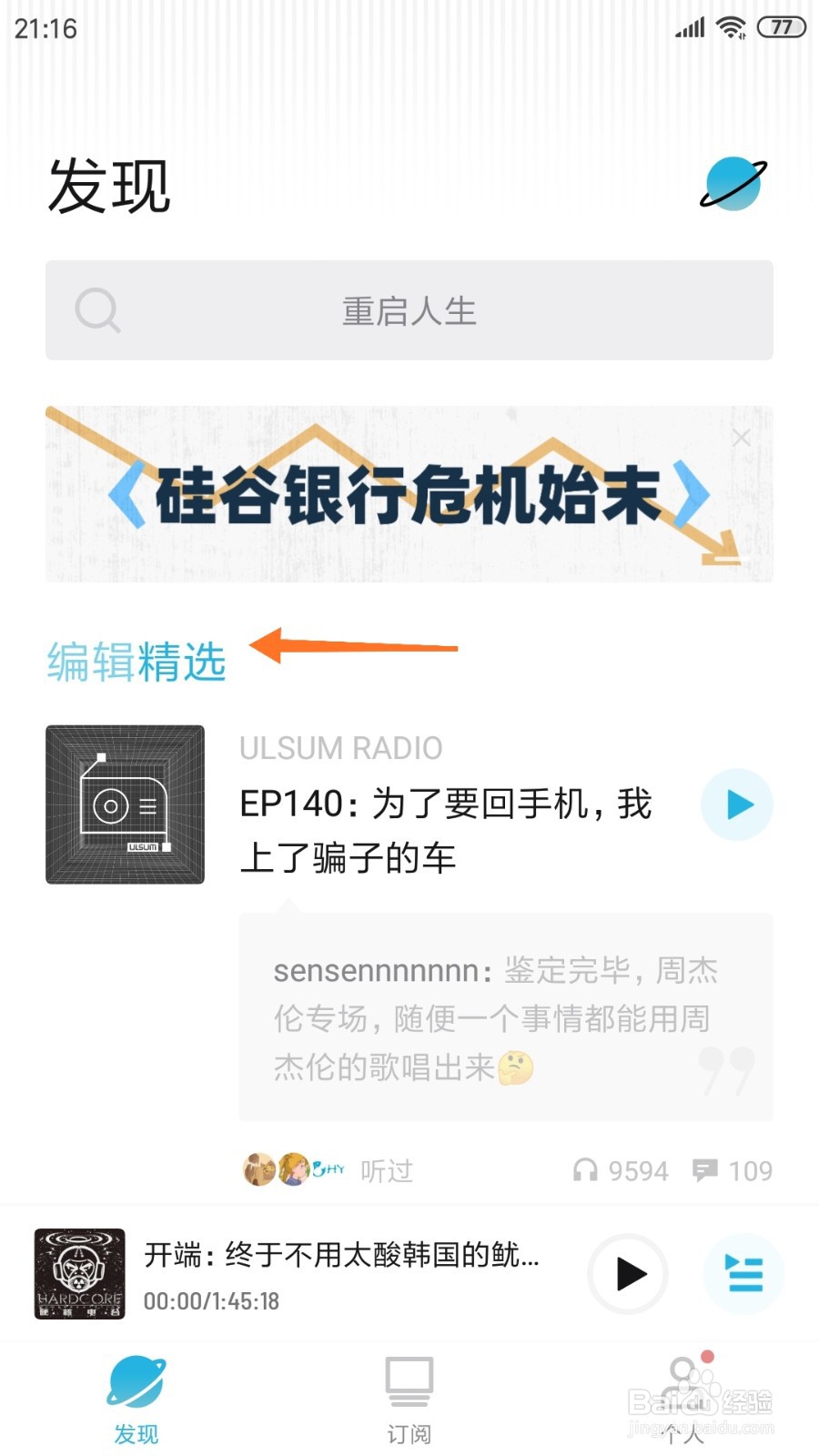819x1456 pixels.
Task: Tap the 重启人生 search field
Action: 408,310
